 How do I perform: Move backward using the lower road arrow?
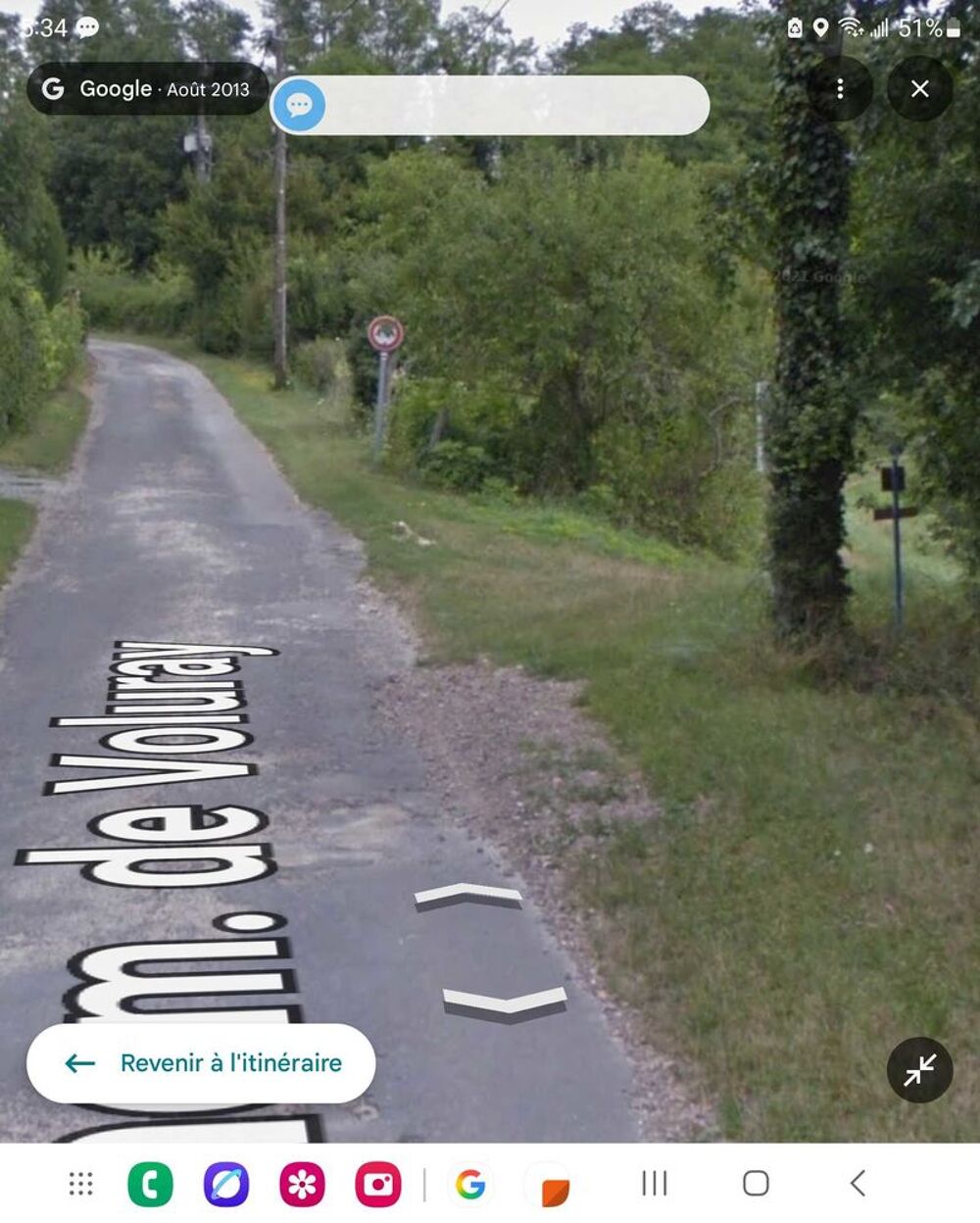pyautogui.click(x=505, y=1003)
